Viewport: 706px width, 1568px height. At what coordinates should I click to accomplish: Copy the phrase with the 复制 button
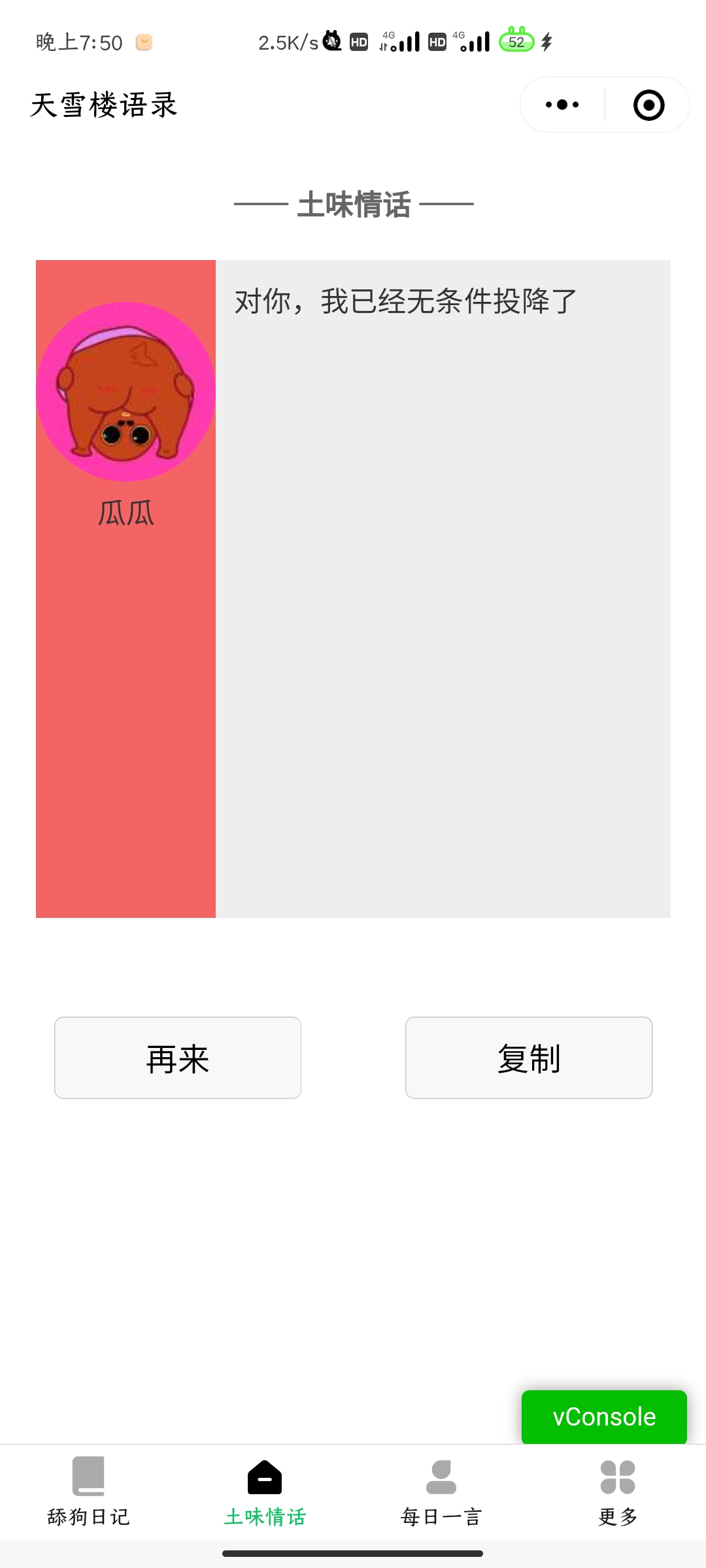529,1058
